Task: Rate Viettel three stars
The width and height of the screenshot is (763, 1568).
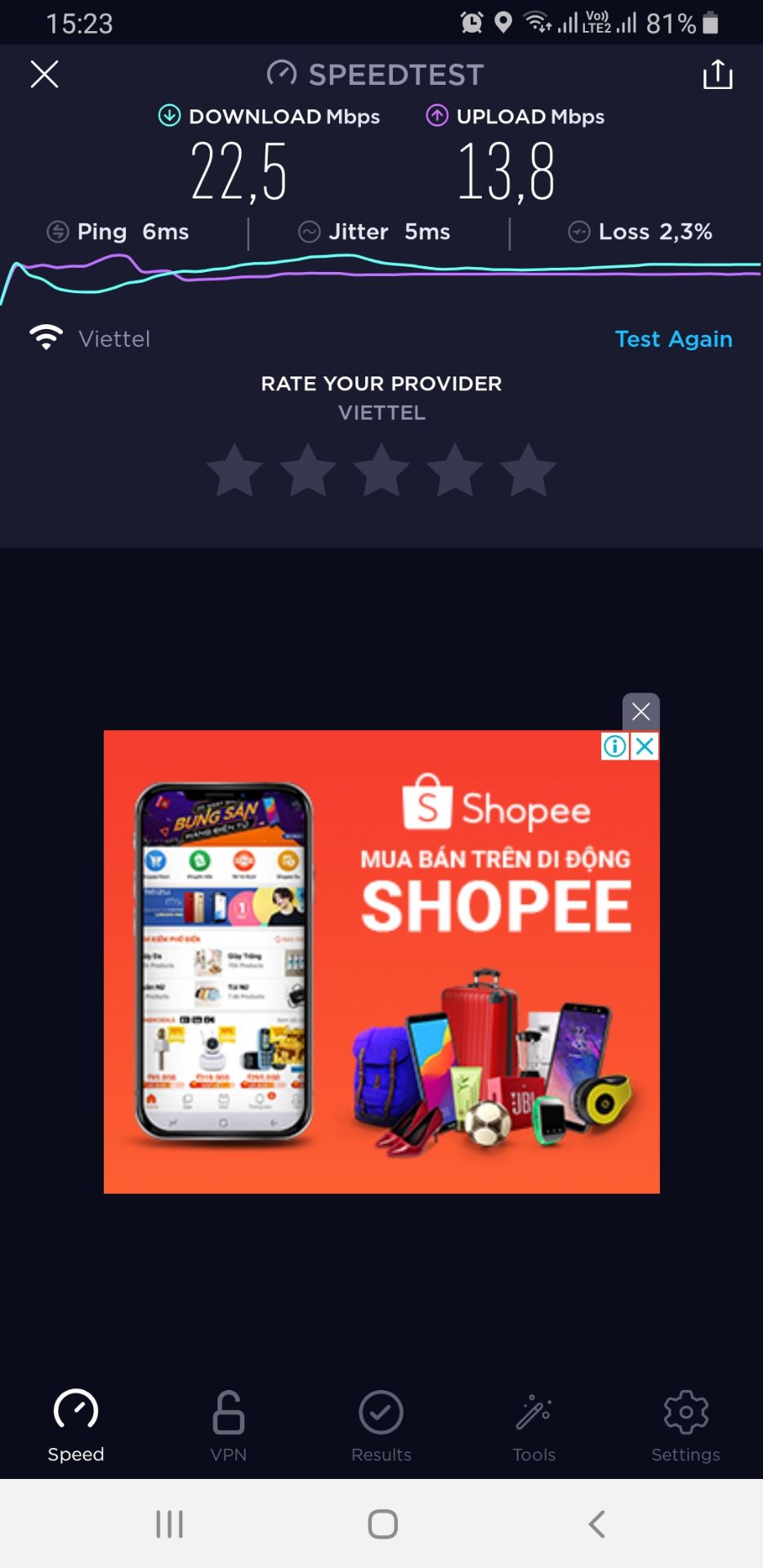Action: click(x=381, y=470)
